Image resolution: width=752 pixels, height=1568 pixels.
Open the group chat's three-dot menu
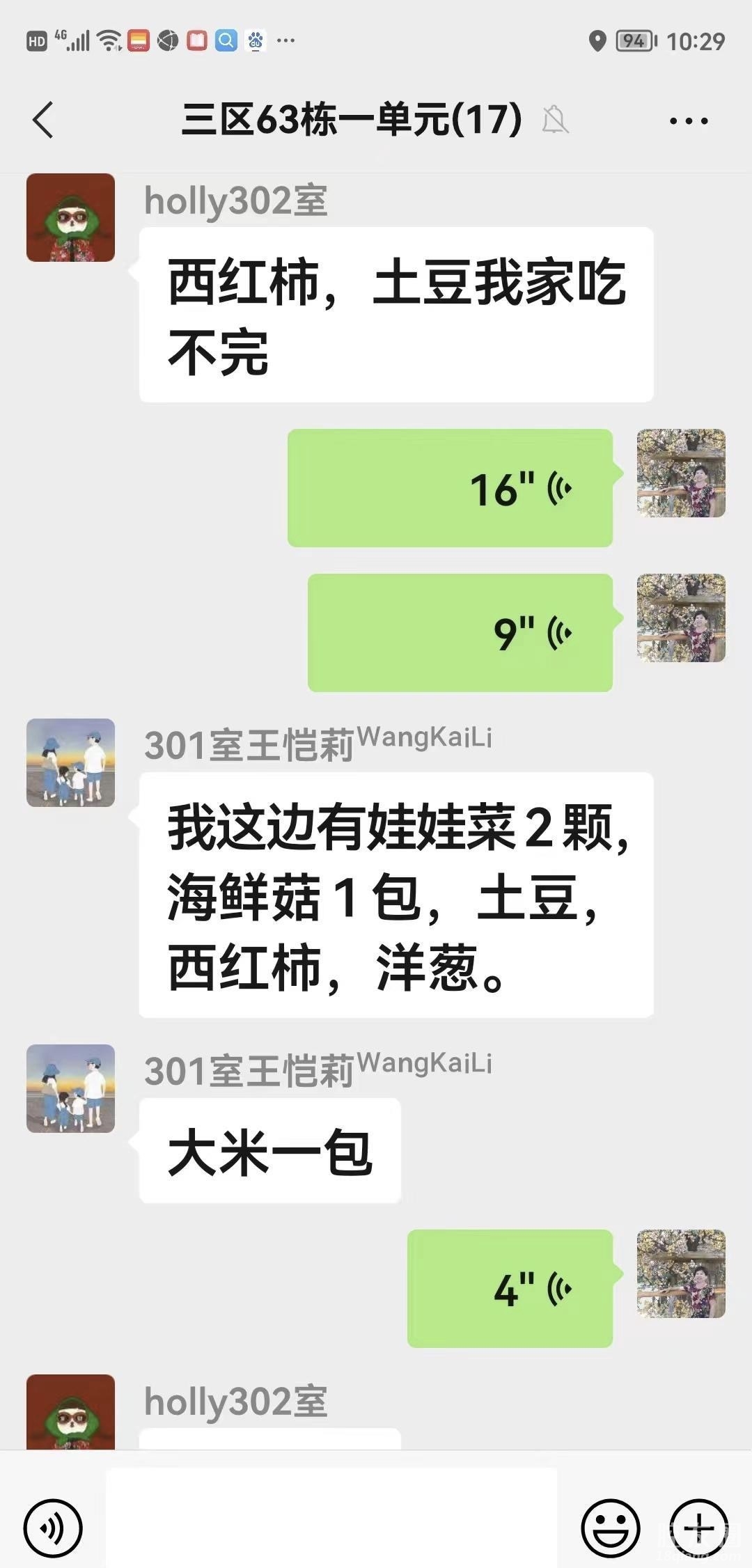pos(688,120)
